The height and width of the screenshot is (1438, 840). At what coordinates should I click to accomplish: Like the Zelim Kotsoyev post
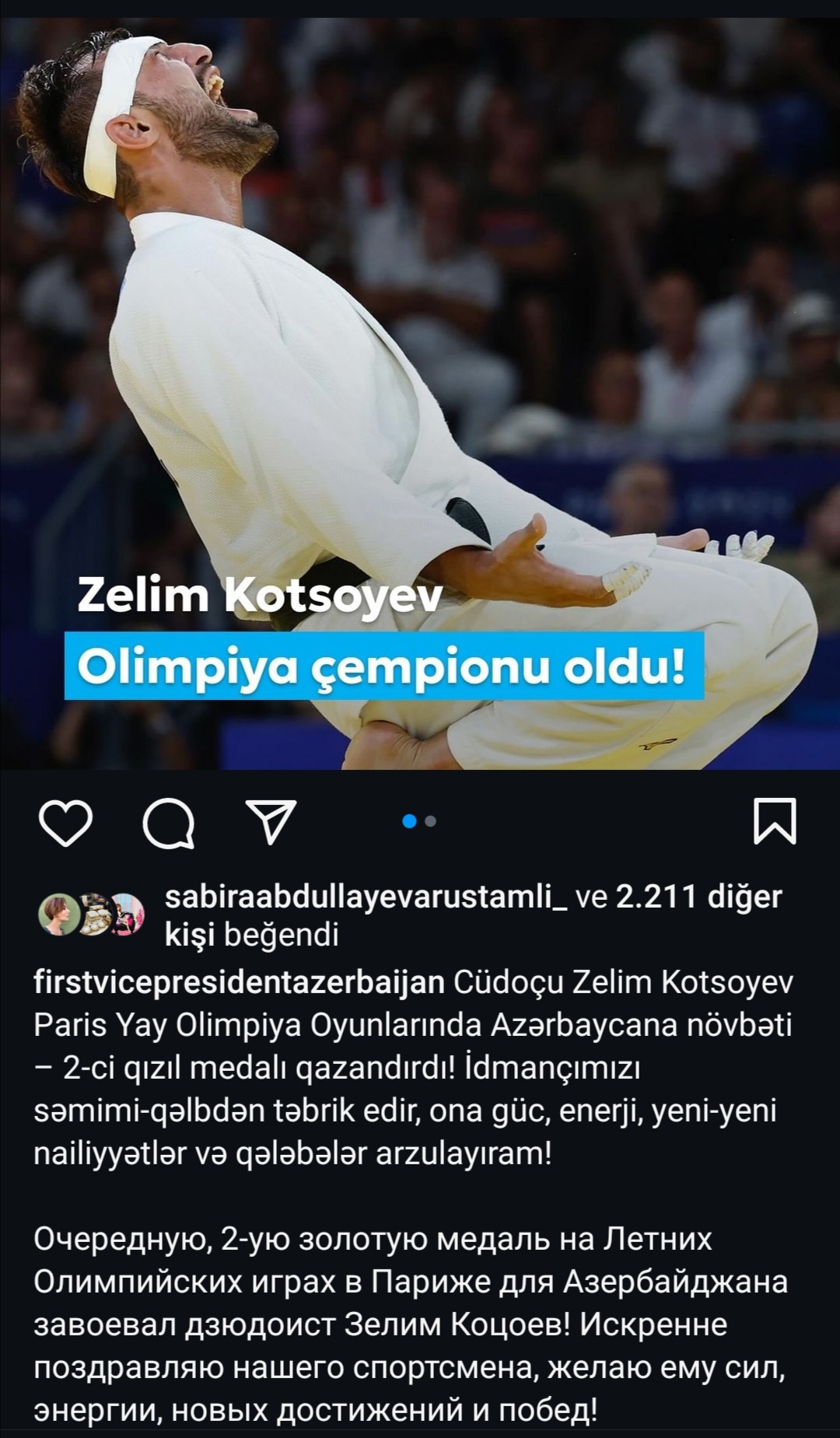[x=65, y=823]
